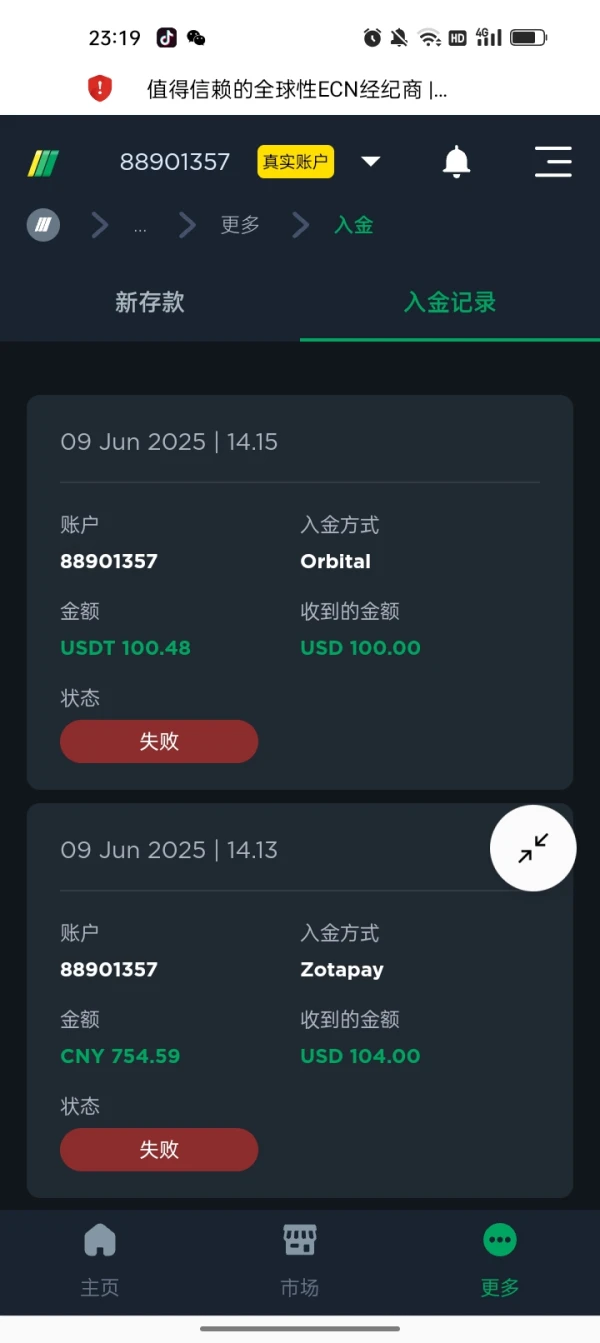Open the notifications bell
The height and width of the screenshot is (1343, 600).
coord(457,161)
